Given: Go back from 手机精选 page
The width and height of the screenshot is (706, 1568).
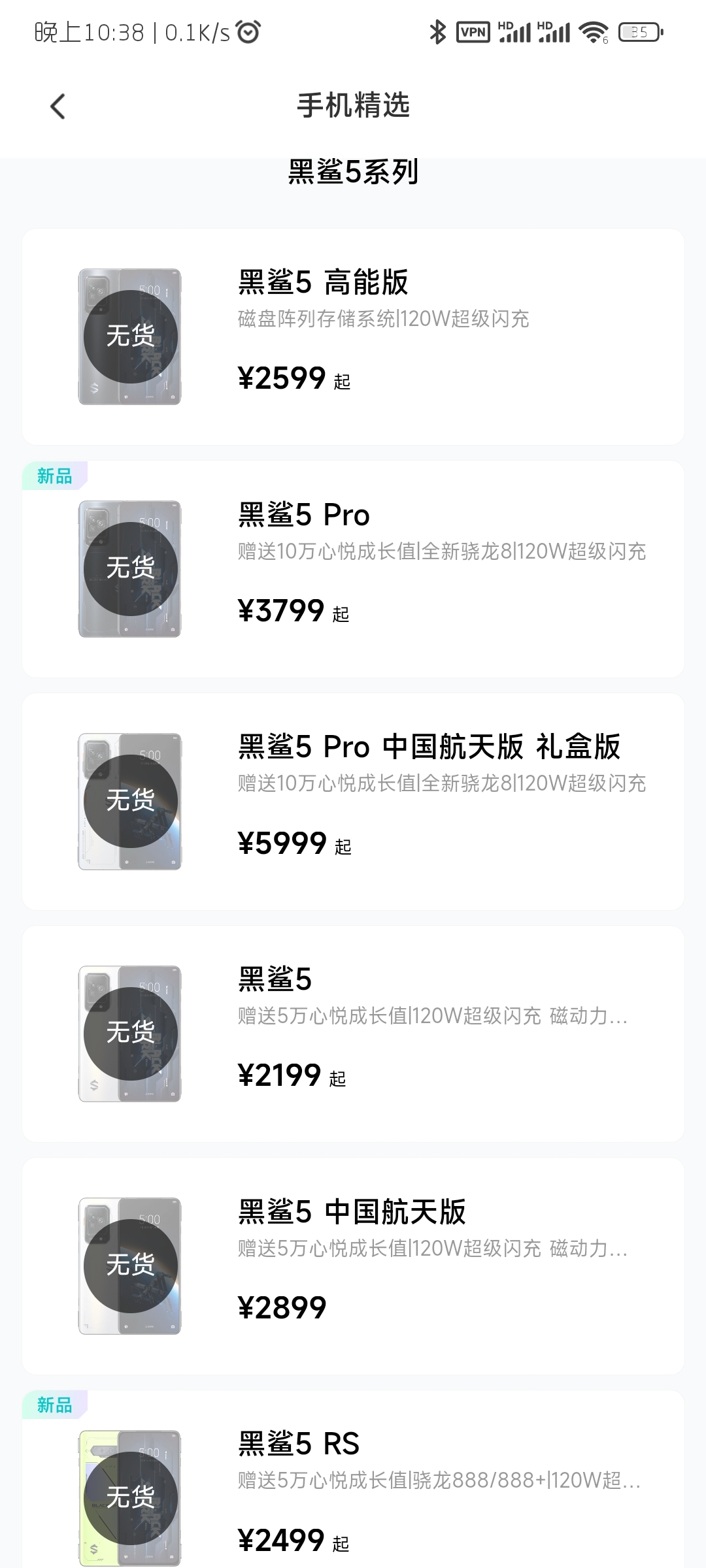Looking at the screenshot, I should 58,106.
